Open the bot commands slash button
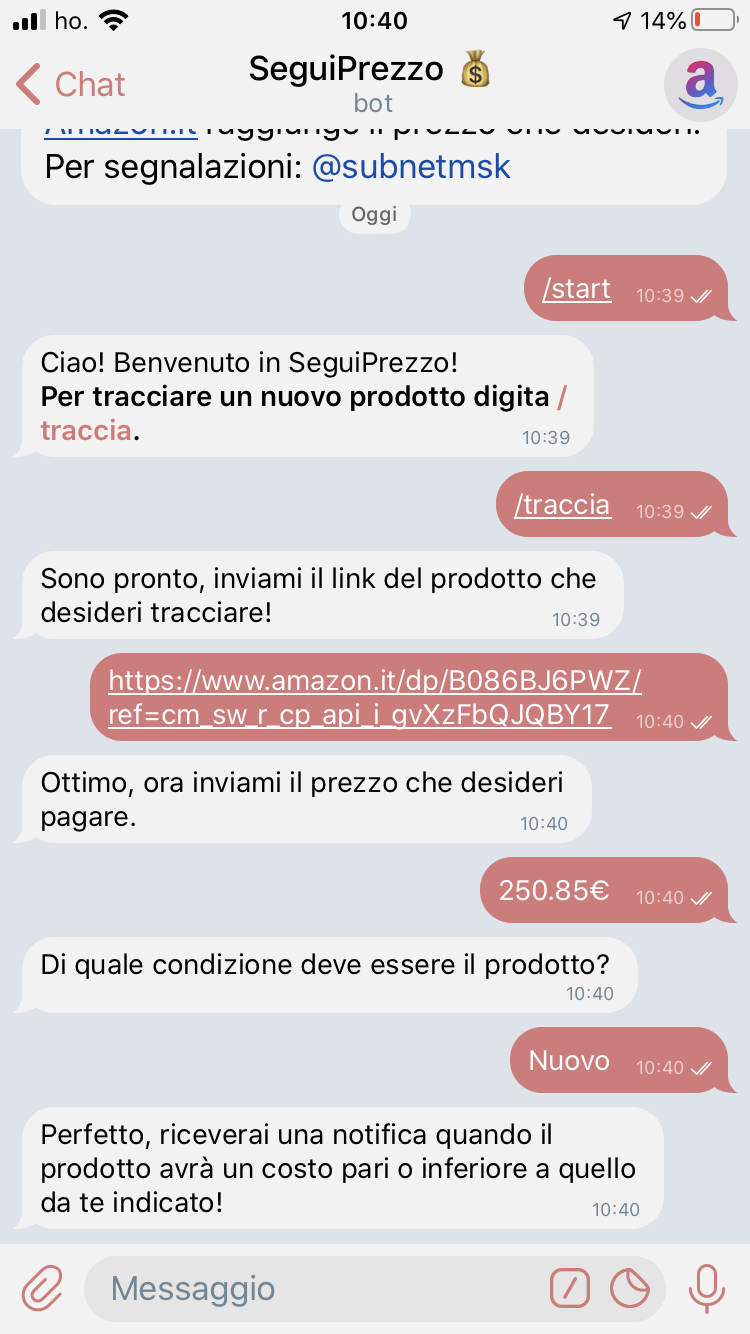The image size is (750, 1334). [570, 1288]
